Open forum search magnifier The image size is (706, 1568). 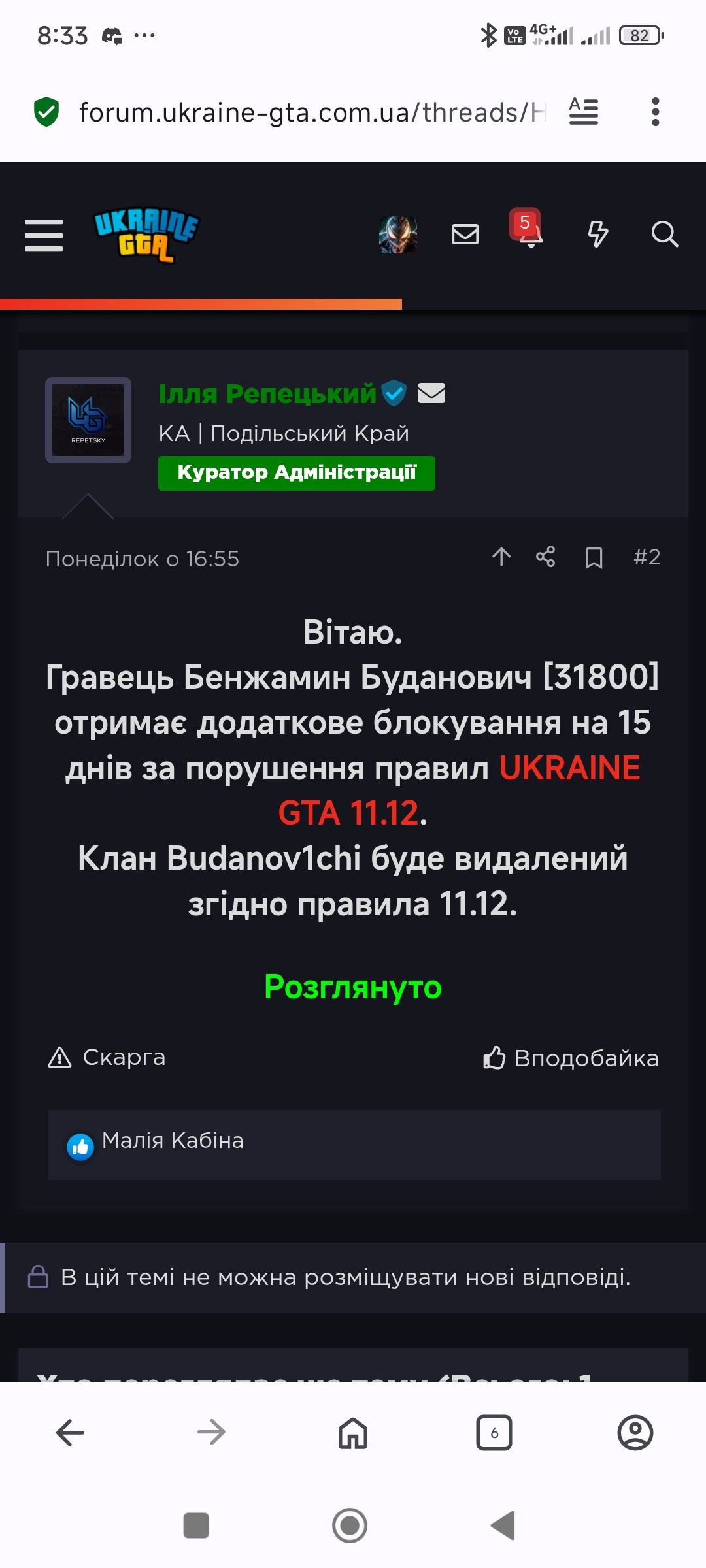pyautogui.click(x=665, y=234)
